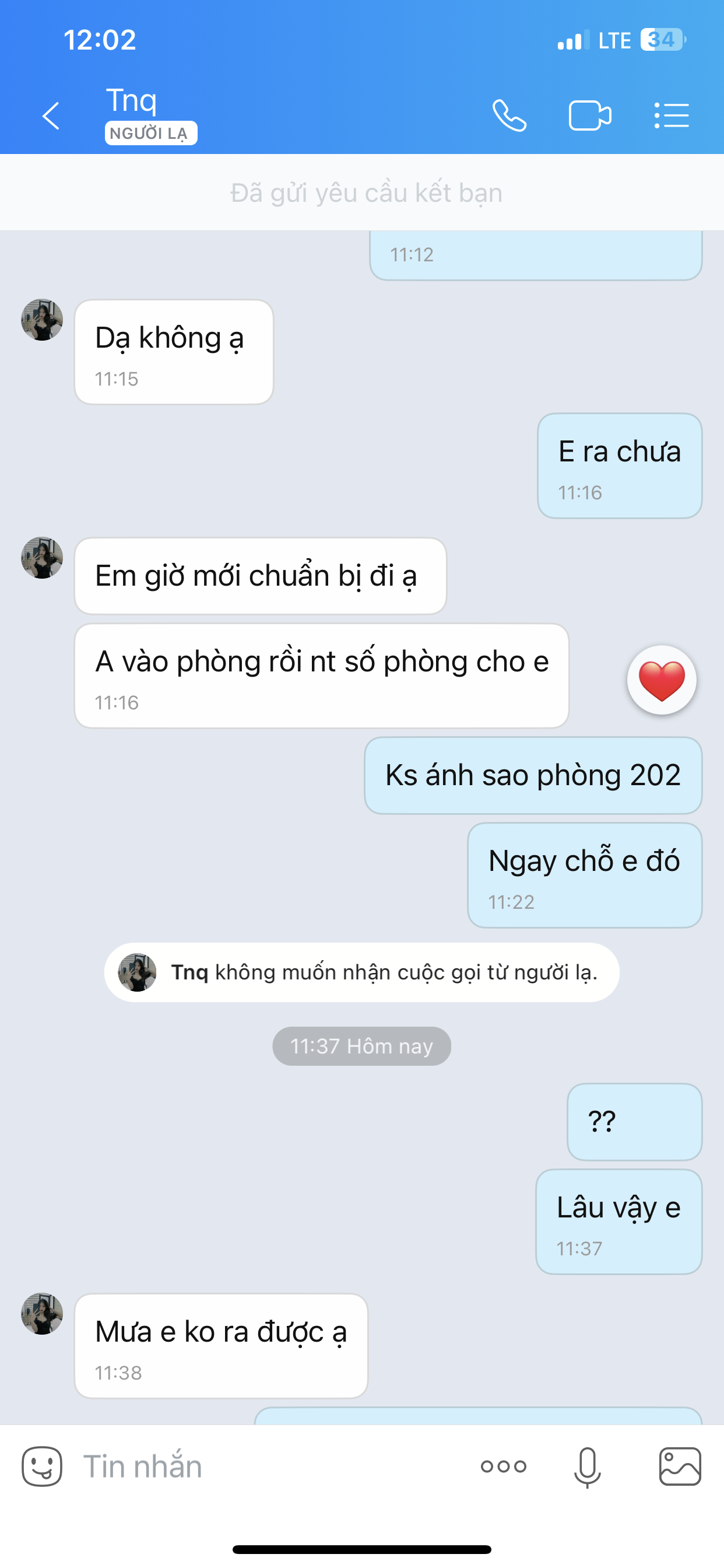Open Tnq's profile from the header name
The image size is (724, 1568).
pos(132,100)
